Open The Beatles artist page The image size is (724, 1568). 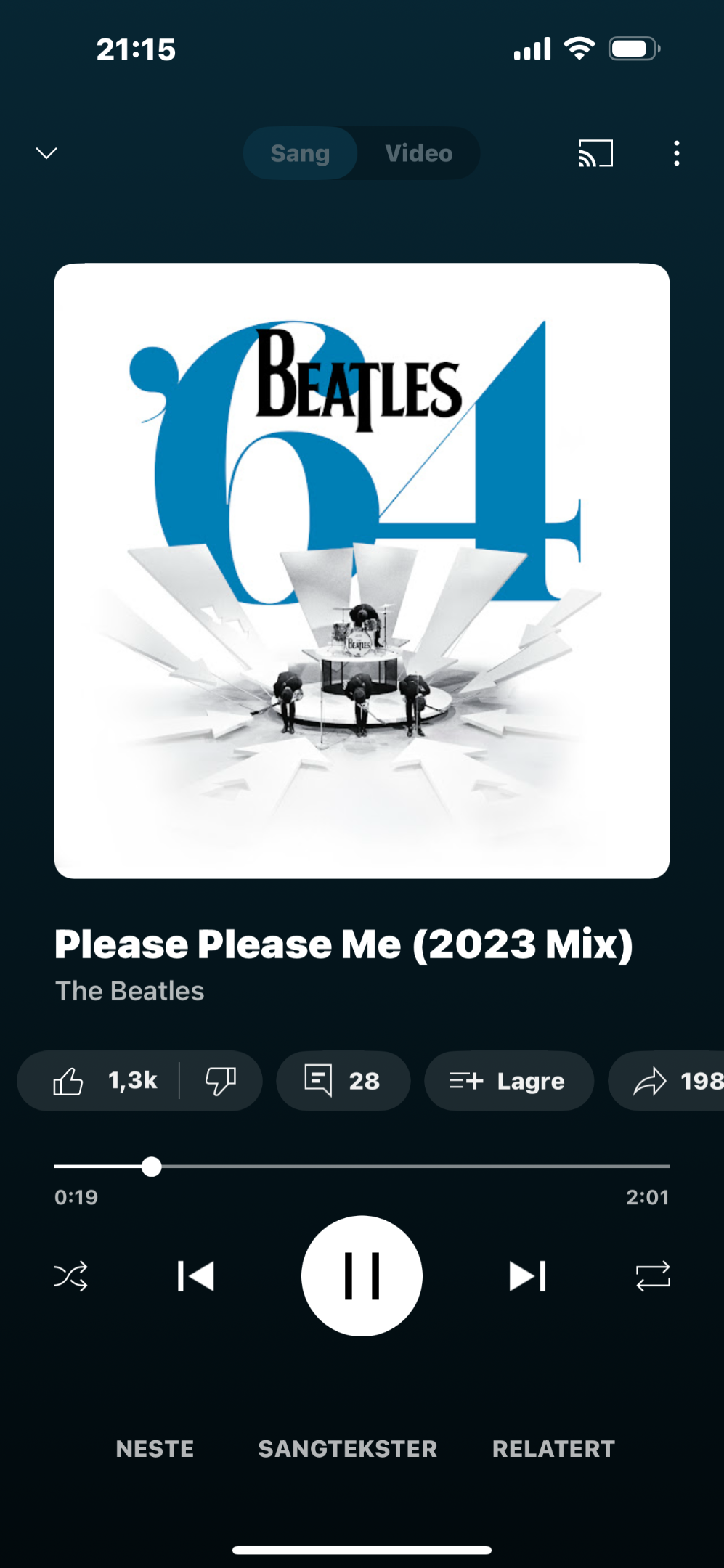[130, 991]
